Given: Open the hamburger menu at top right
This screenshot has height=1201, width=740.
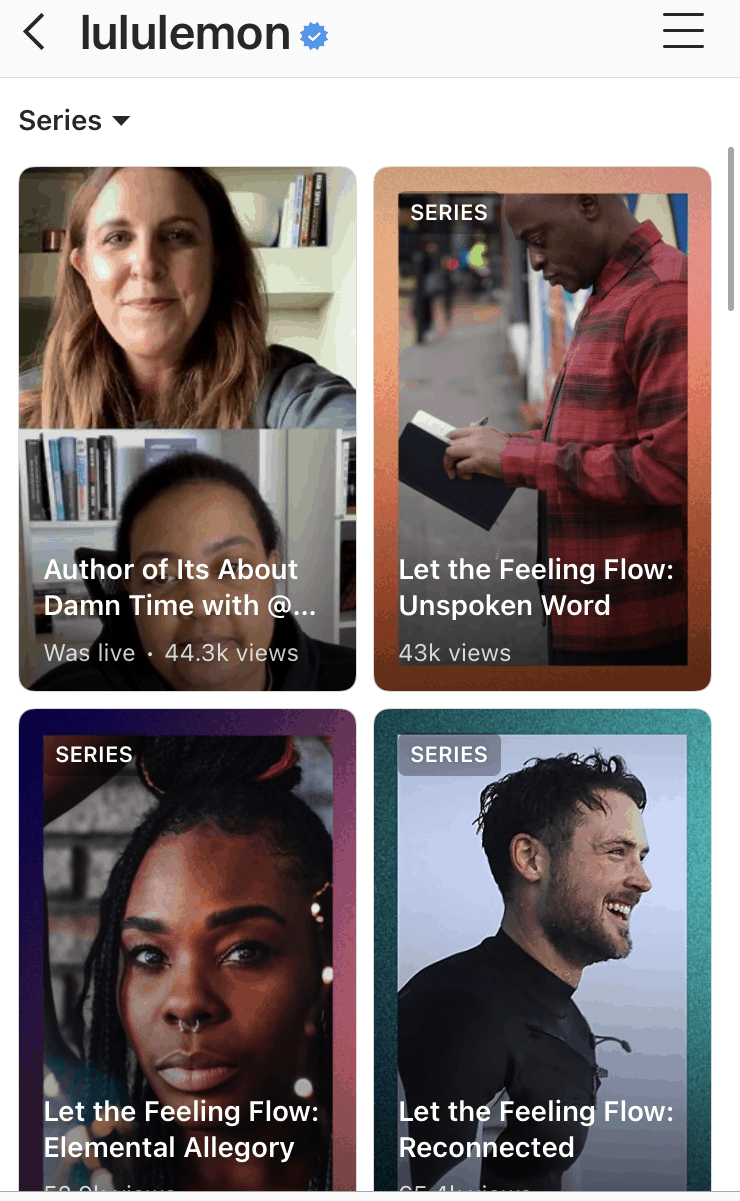Looking at the screenshot, I should 683,31.
